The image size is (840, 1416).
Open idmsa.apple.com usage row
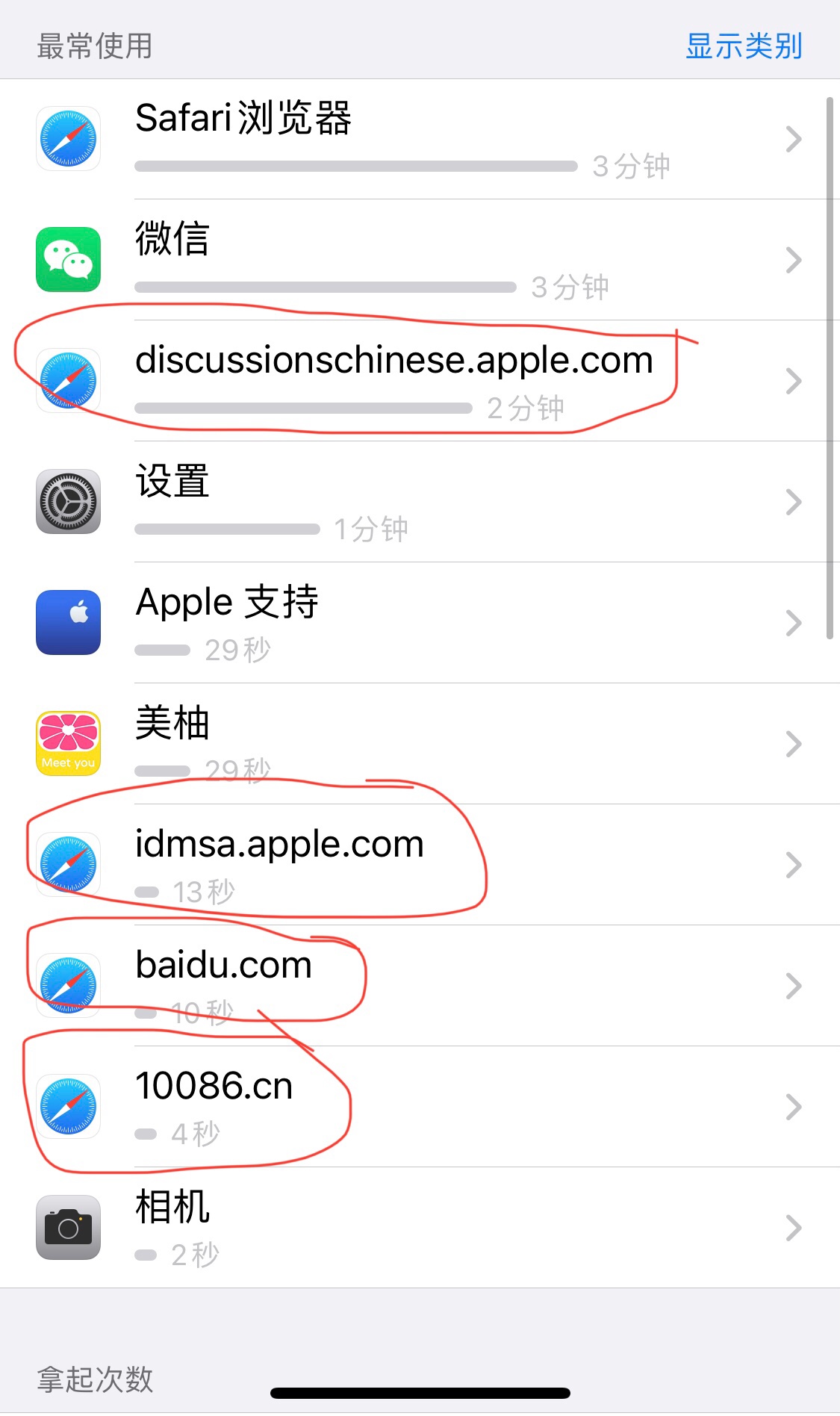tap(418, 865)
